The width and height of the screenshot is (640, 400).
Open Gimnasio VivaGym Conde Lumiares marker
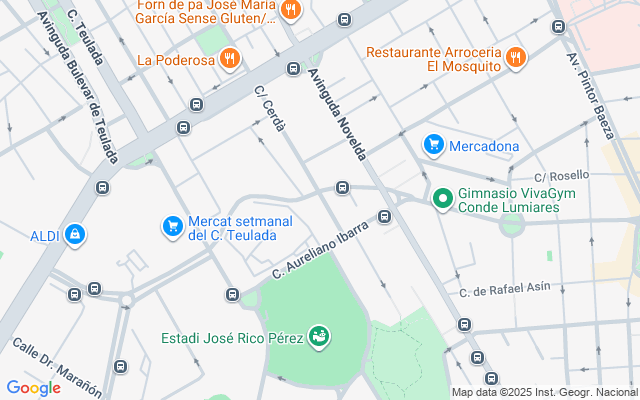coord(442,200)
